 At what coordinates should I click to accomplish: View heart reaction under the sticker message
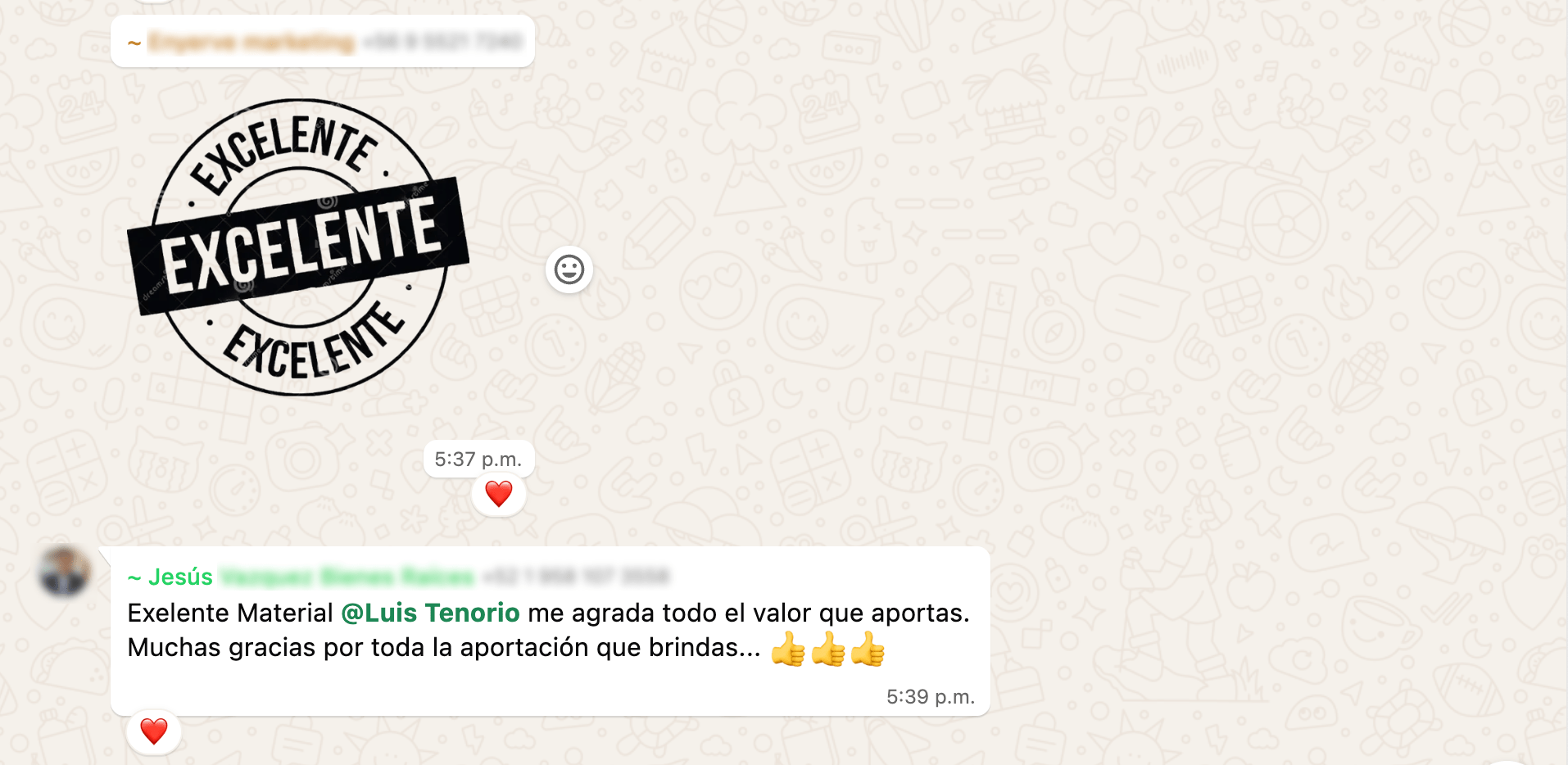(x=498, y=494)
